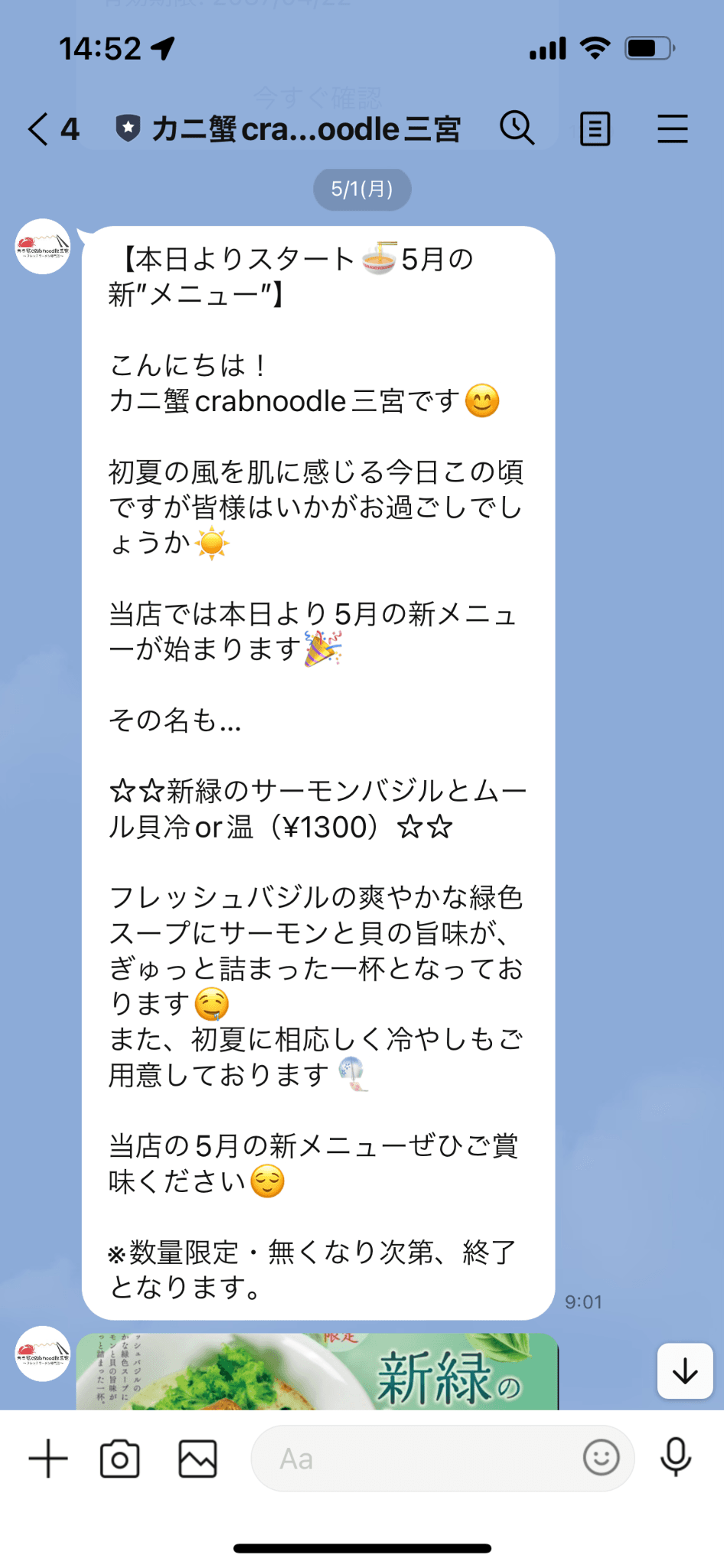
Task: Start a voice message recording
Action: 675,1457
